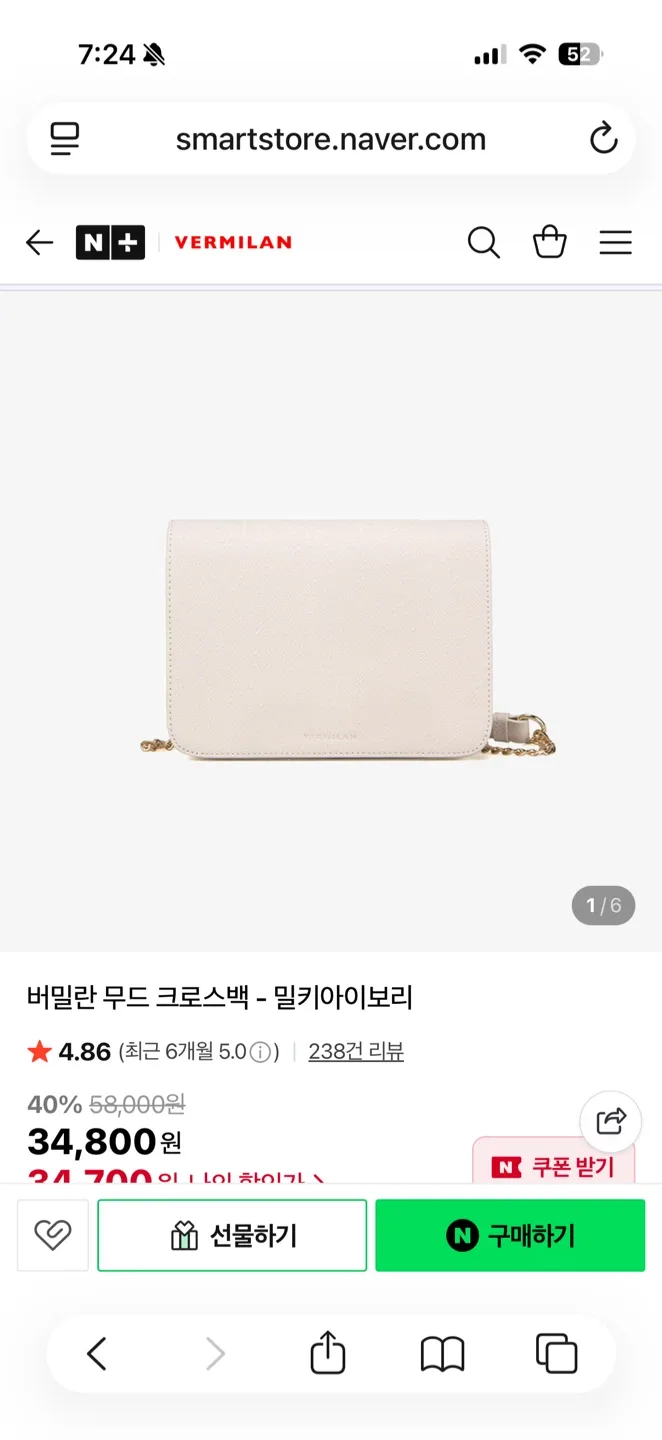Reload the page
The height and width of the screenshot is (1440, 662).
[603, 138]
